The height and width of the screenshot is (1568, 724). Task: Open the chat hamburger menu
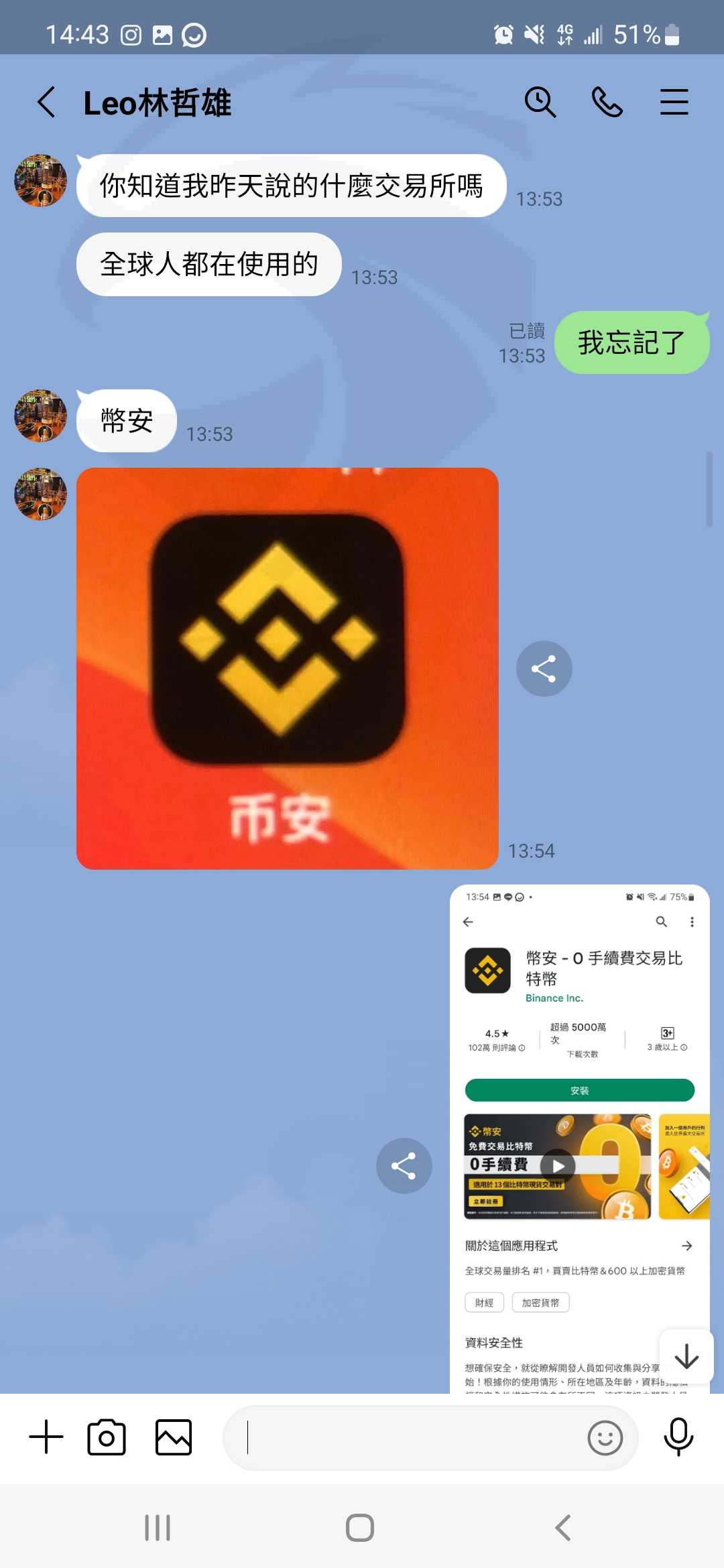(674, 102)
